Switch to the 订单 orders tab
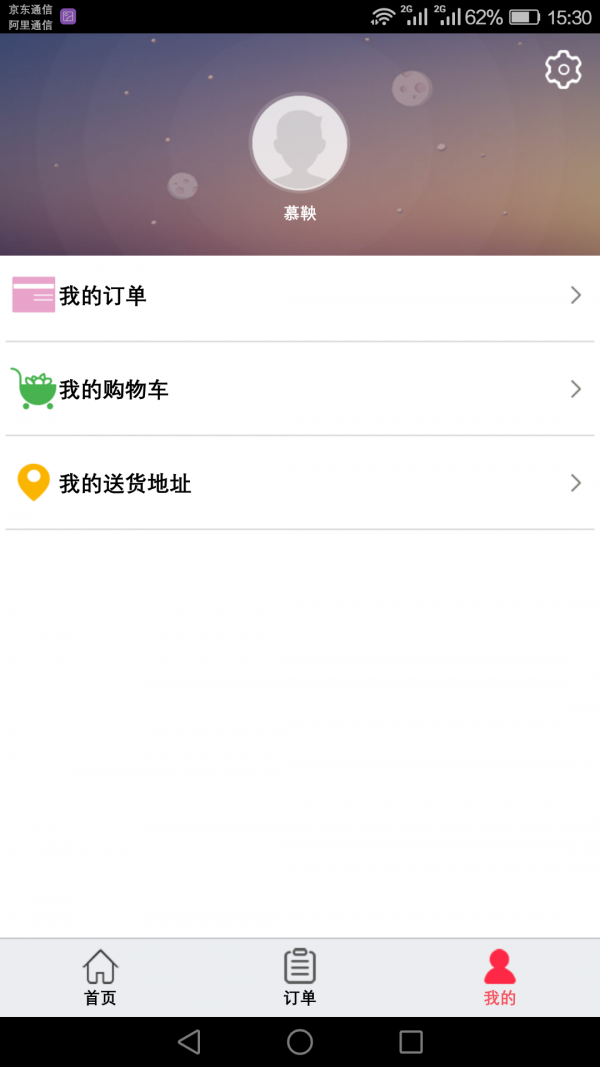Viewport: 600px width, 1067px height. tap(300, 977)
